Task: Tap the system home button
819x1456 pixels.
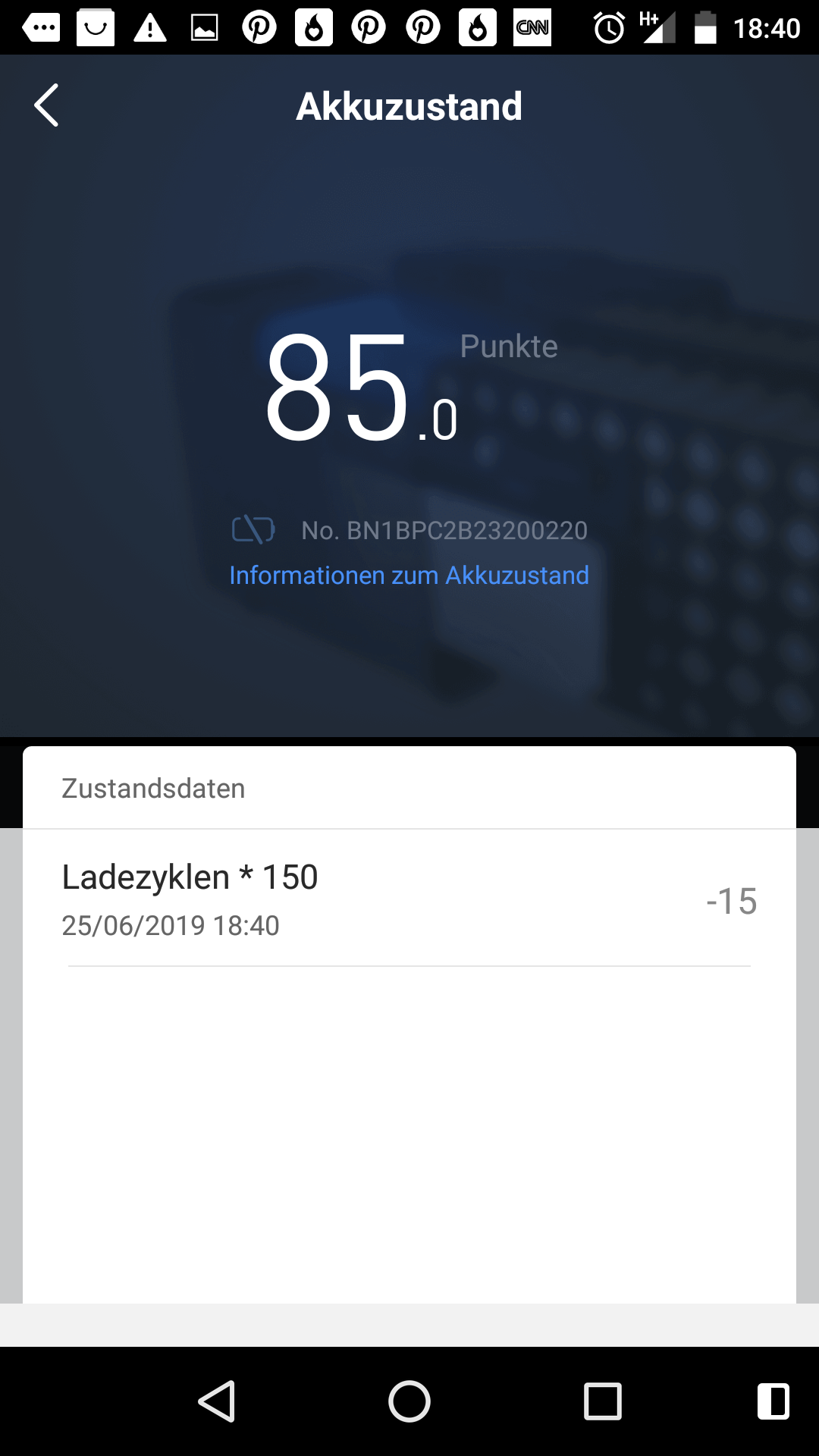Action: pos(409,1401)
